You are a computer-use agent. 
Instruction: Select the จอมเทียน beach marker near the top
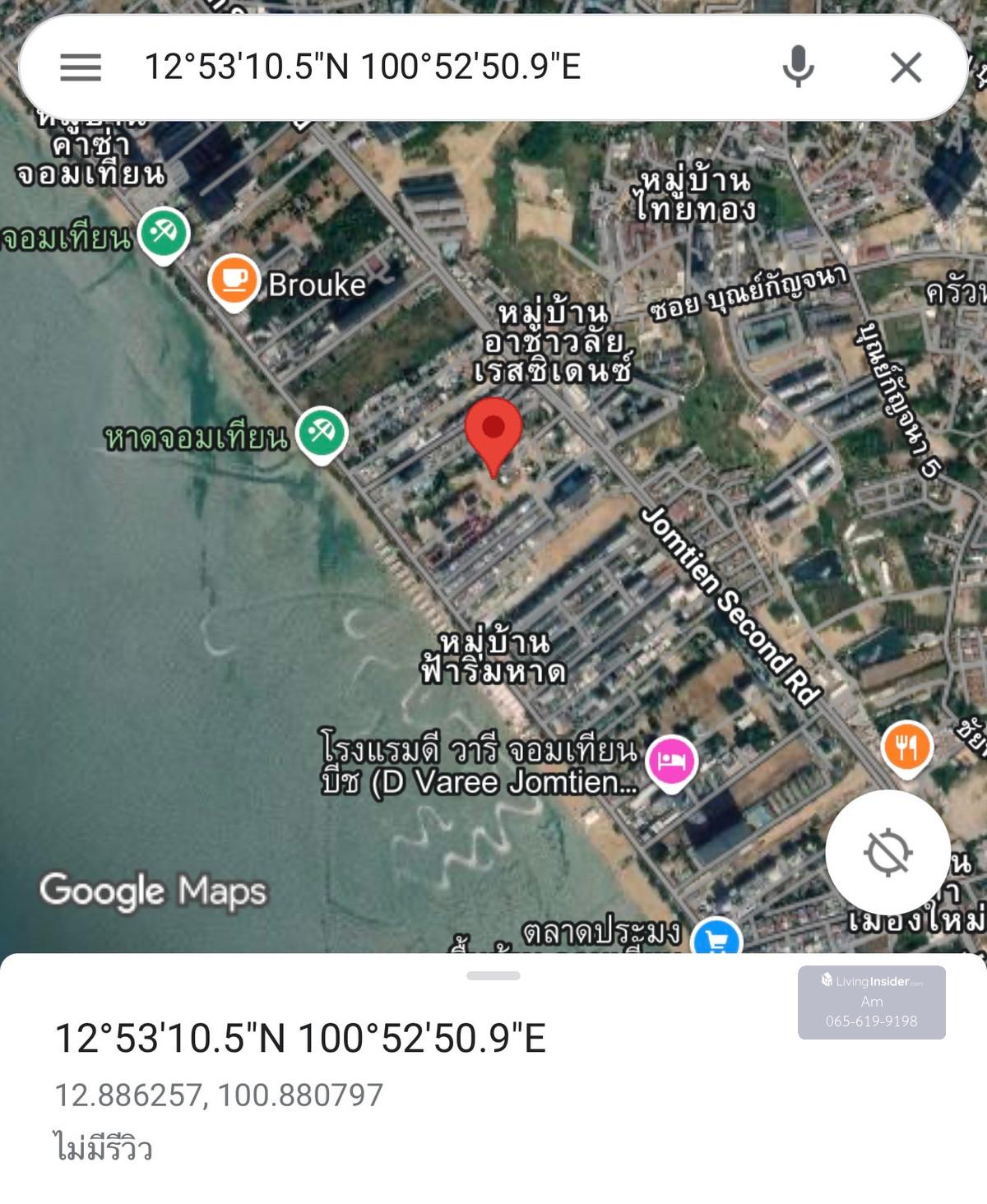[x=164, y=233]
